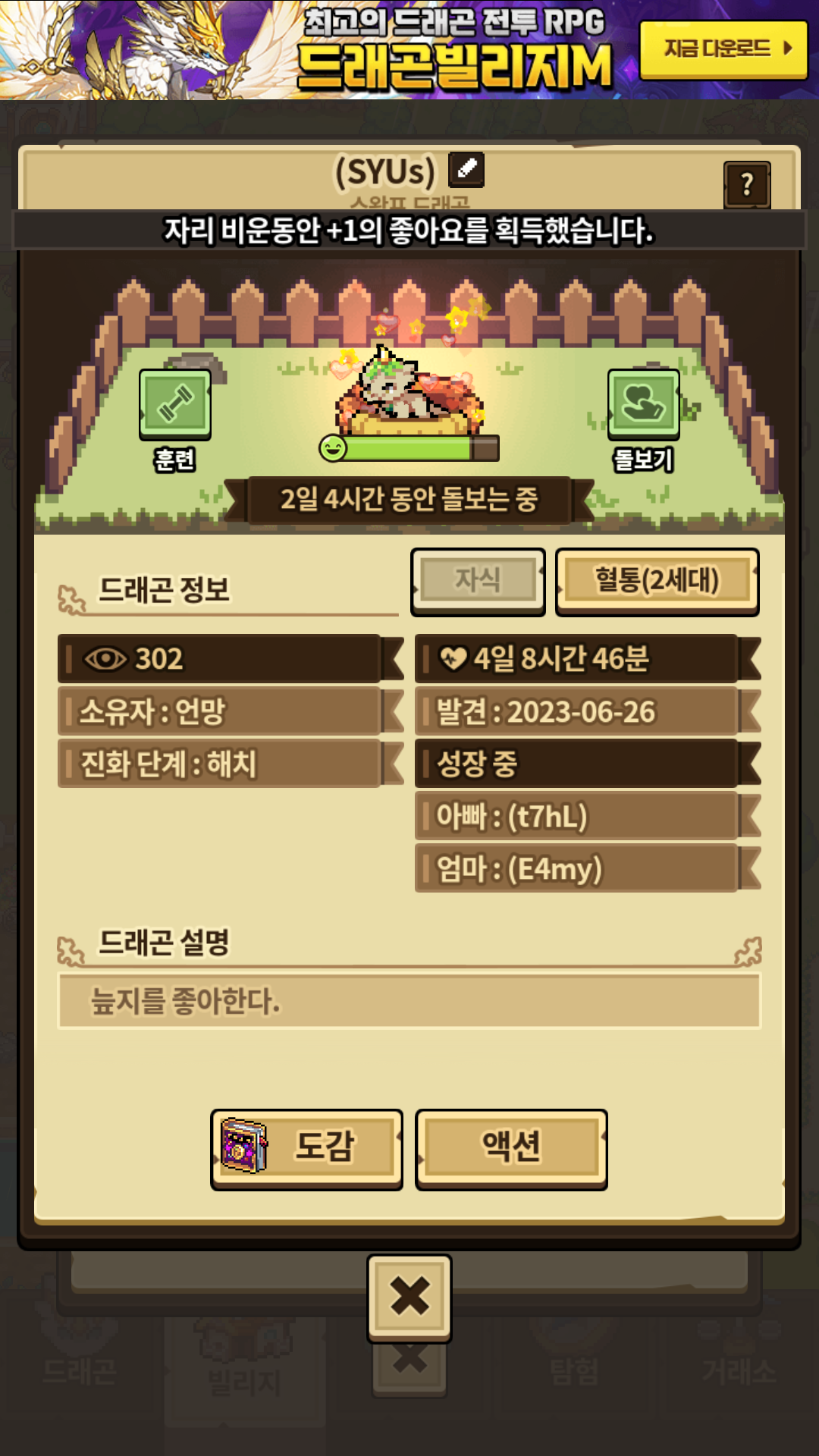Close the dragon info popup
819x1456 pixels.
[409, 1297]
